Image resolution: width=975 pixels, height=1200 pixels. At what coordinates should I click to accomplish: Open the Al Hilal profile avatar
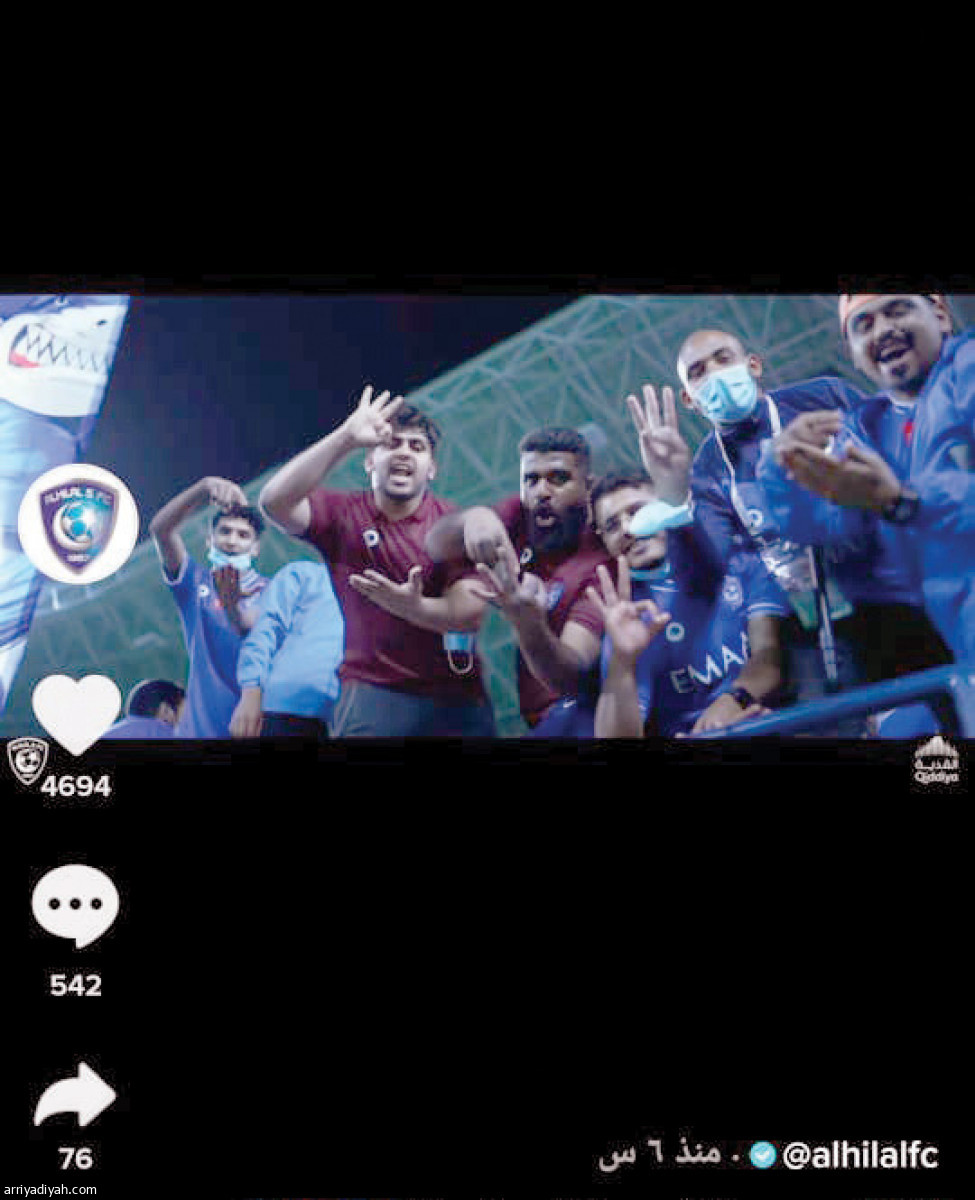78,523
